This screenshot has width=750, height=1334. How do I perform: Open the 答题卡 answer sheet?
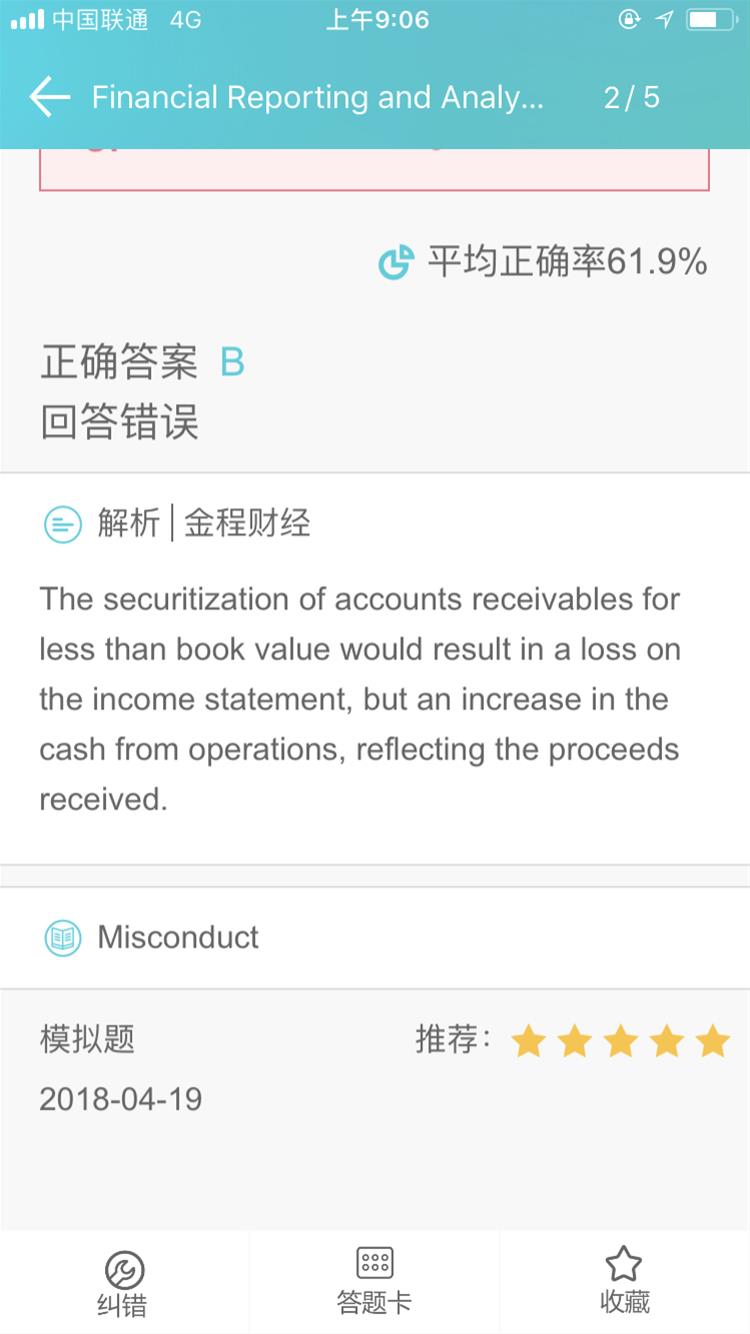click(x=374, y=1282)
